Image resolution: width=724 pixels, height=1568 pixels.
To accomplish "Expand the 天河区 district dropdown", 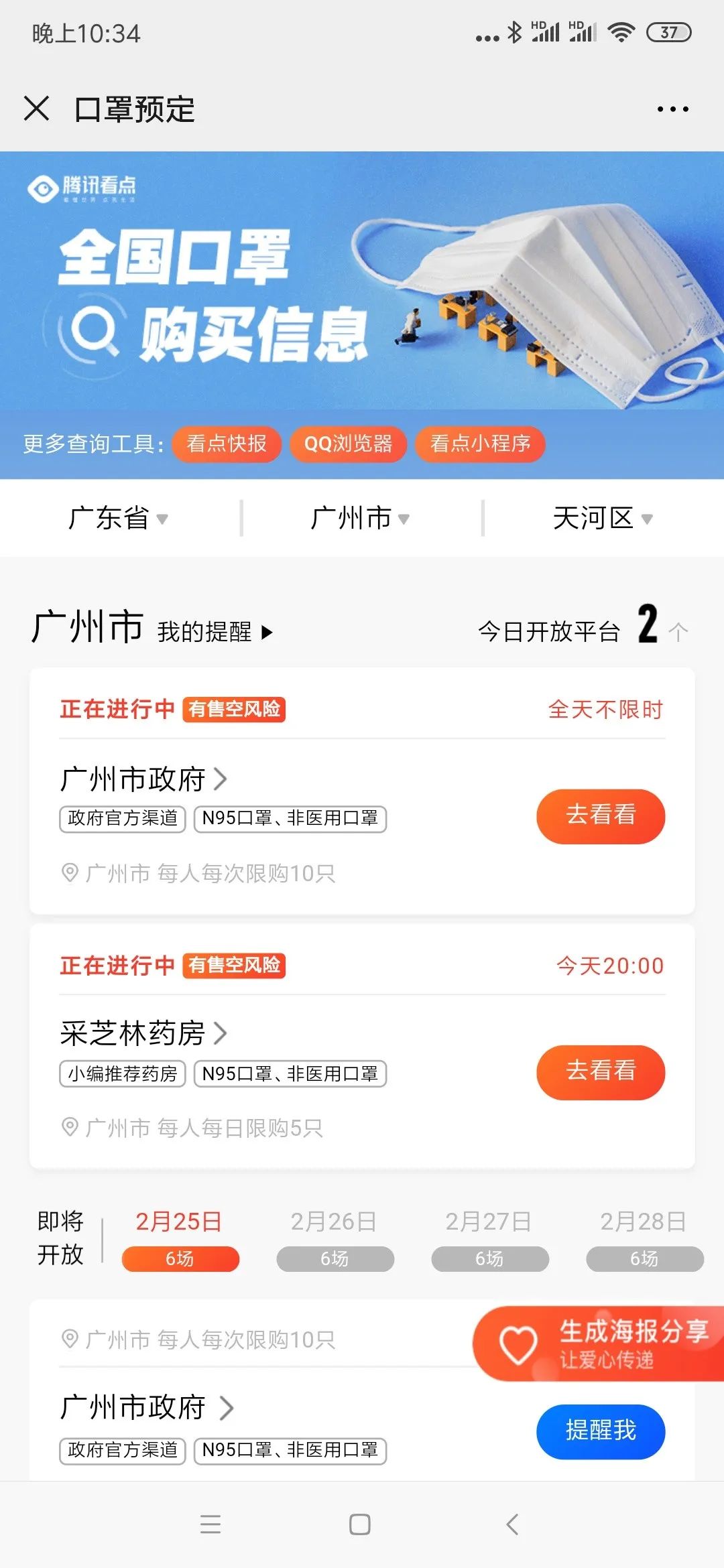I will click(602, 518).
